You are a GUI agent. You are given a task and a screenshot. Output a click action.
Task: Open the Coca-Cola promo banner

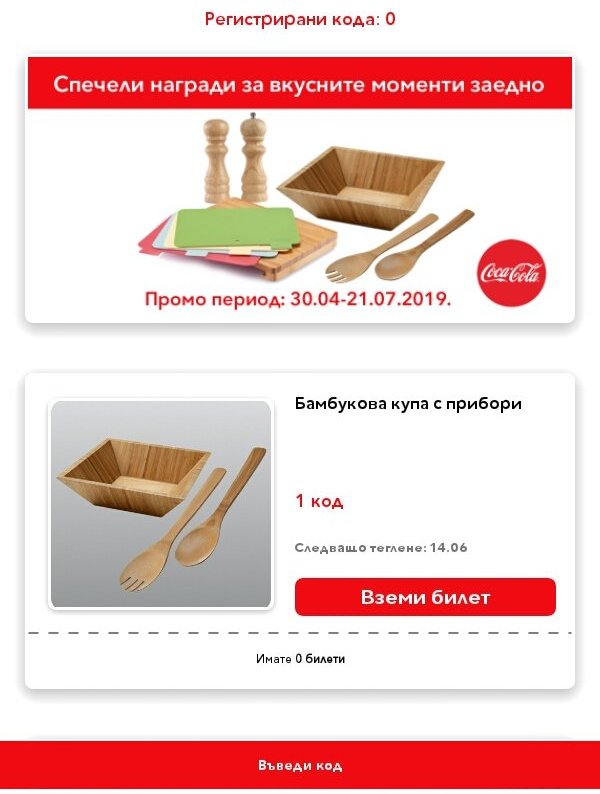point(300,190)
